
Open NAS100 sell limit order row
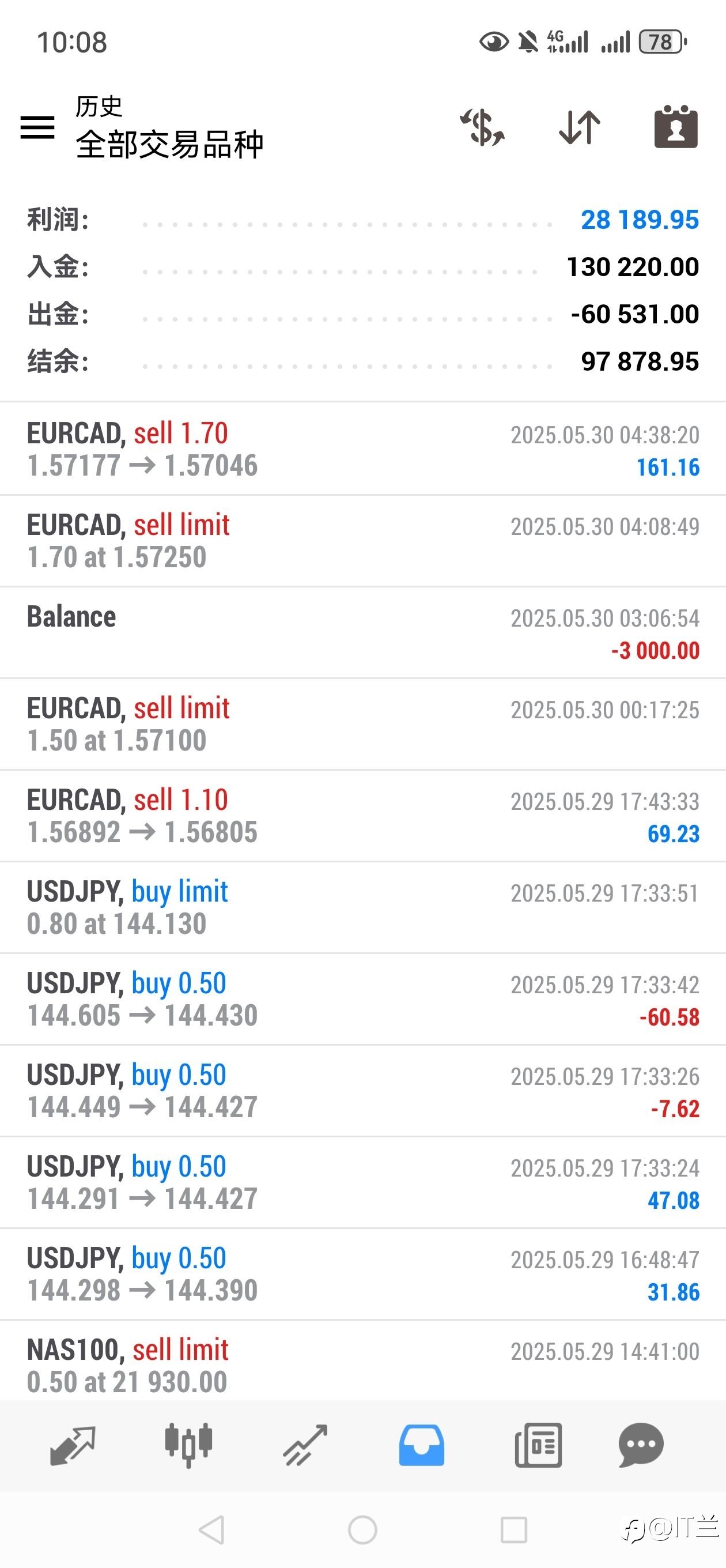tap(362, 1362)
